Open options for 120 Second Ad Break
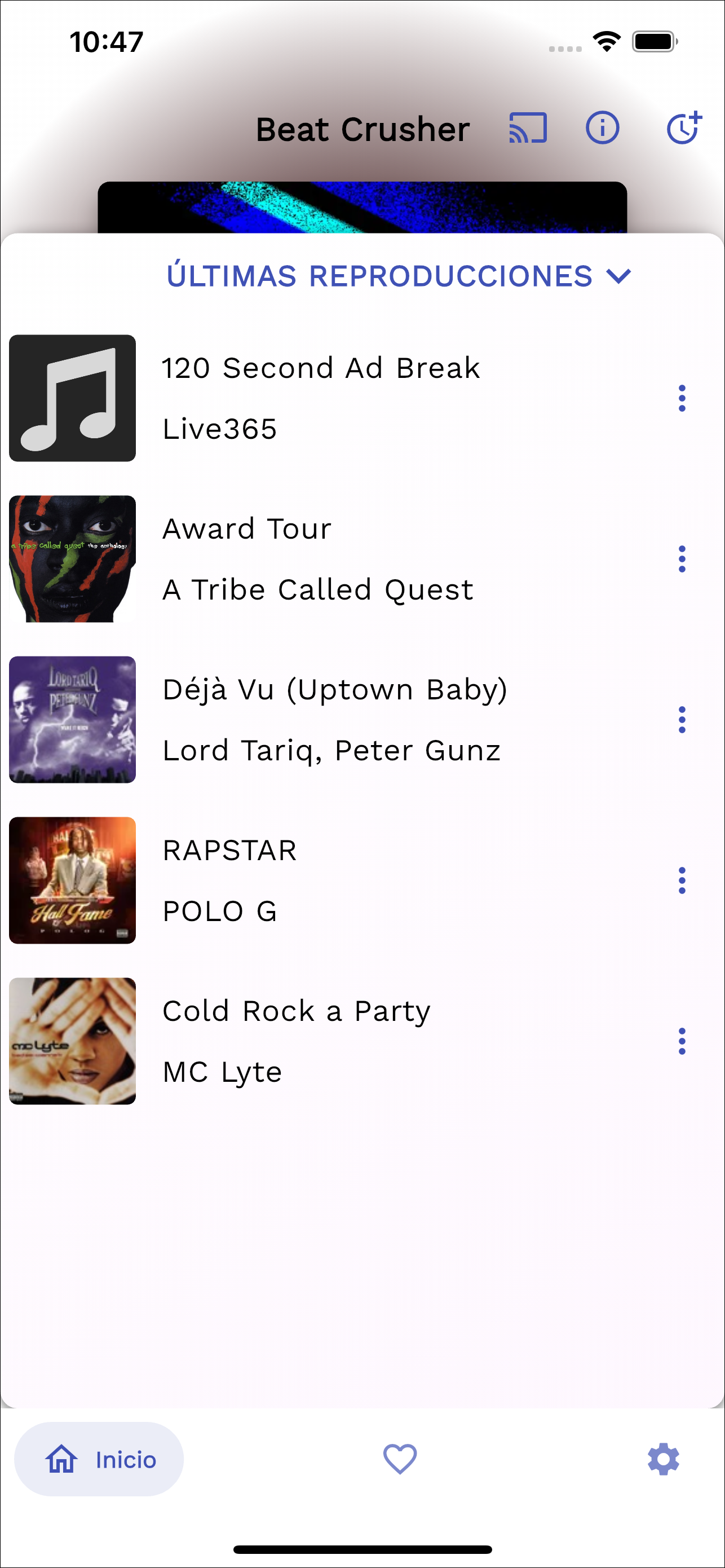 (x=682, y=398)
